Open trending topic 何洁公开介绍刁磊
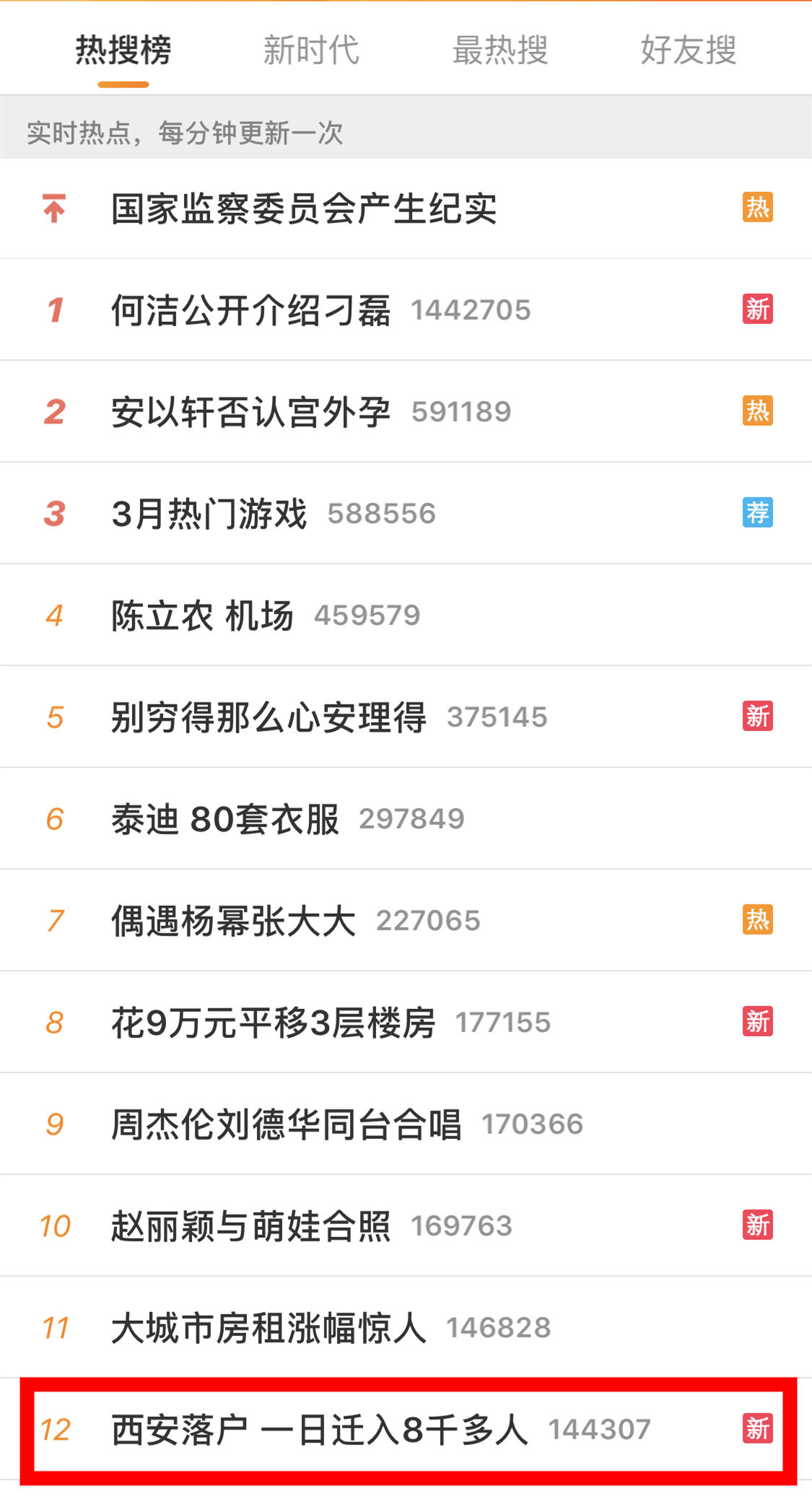 click(406, 310)
